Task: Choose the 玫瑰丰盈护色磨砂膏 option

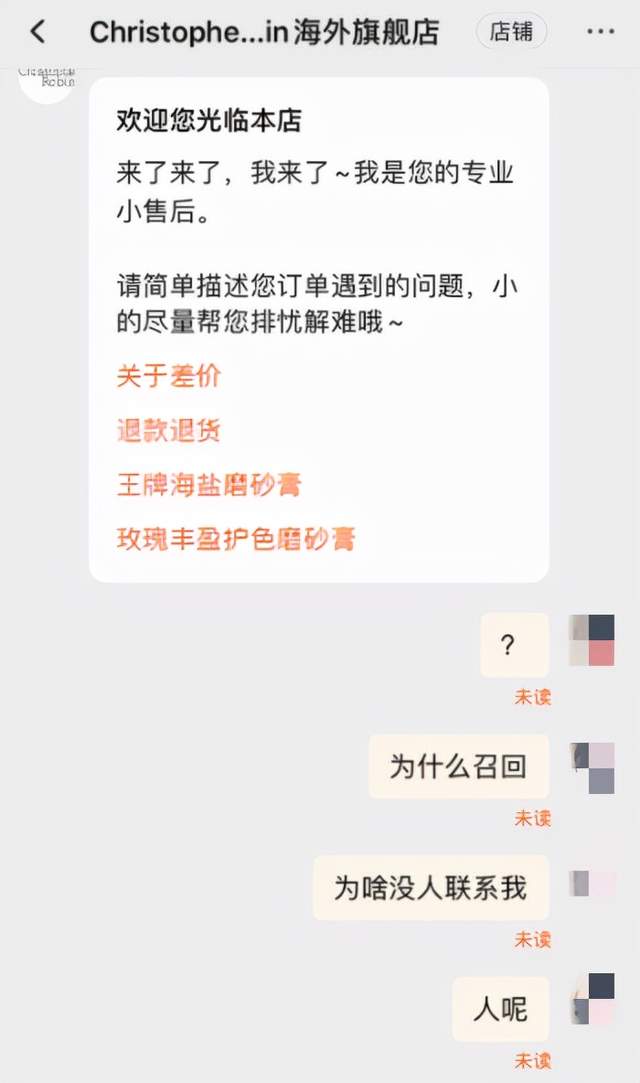Action: [235, 539]
